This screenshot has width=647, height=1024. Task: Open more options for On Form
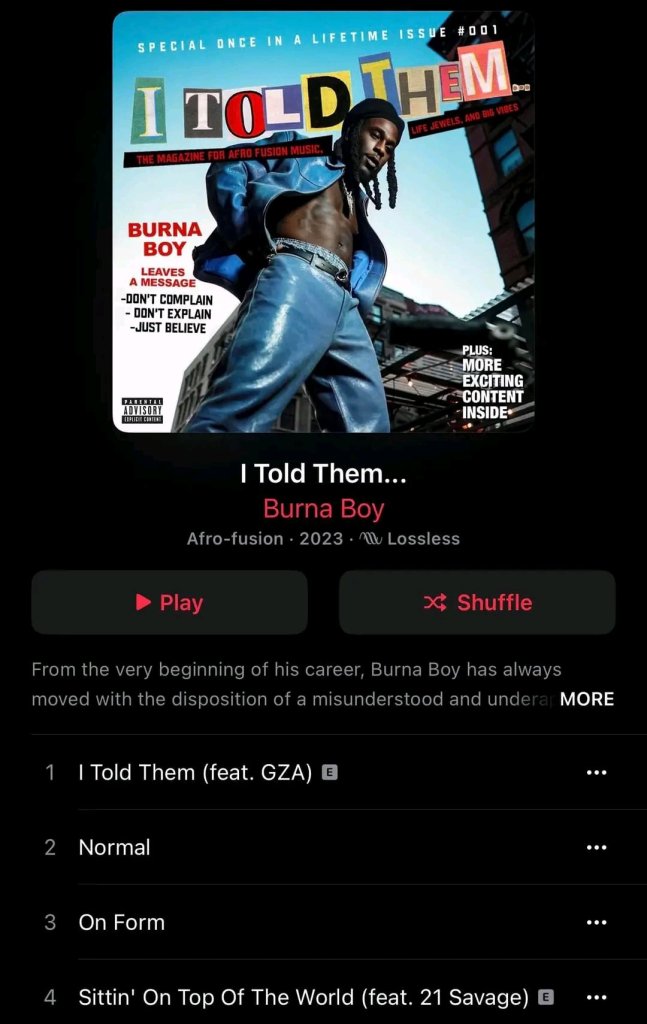click(596, 922)
